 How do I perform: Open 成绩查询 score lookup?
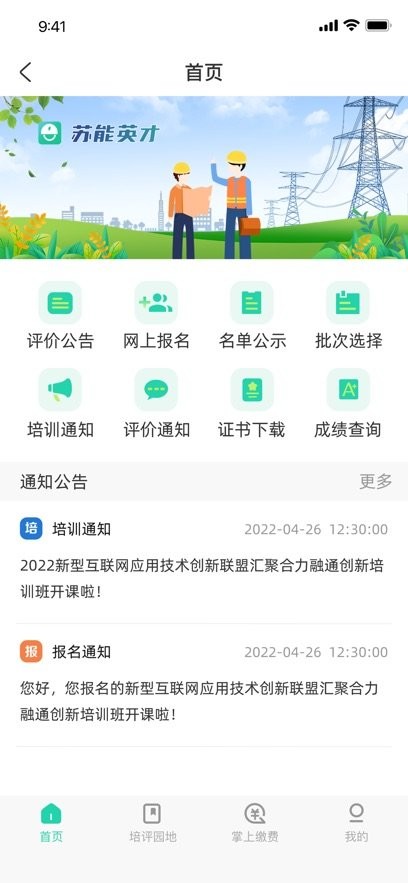pos(348,404)
